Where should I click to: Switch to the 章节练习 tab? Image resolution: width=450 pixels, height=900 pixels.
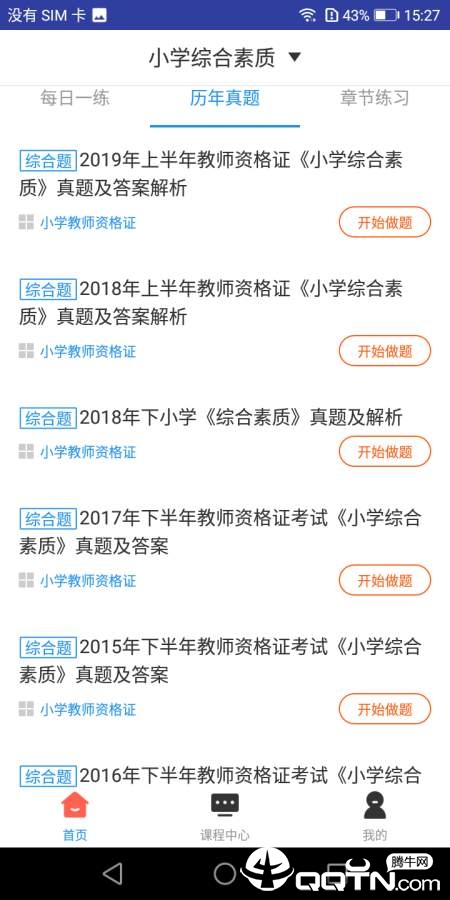tap(375, 98)
